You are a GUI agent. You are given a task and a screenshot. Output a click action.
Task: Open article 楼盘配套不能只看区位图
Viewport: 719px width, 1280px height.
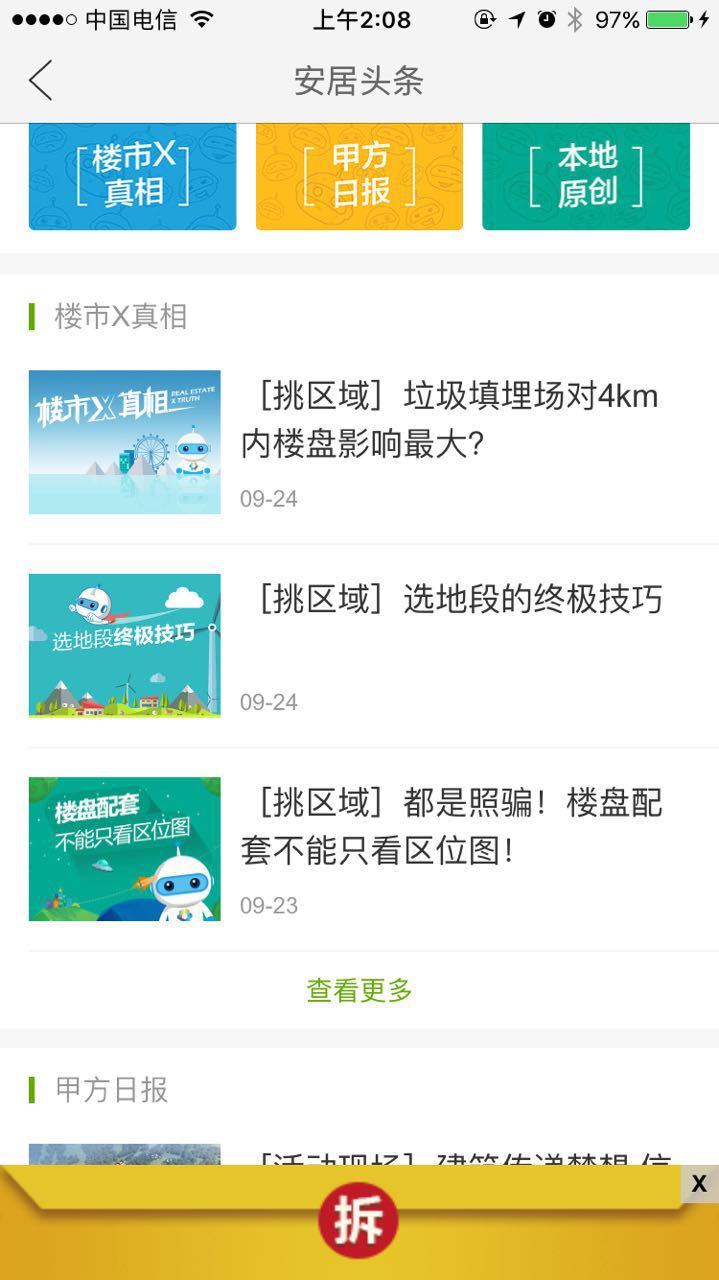[452, 827]
